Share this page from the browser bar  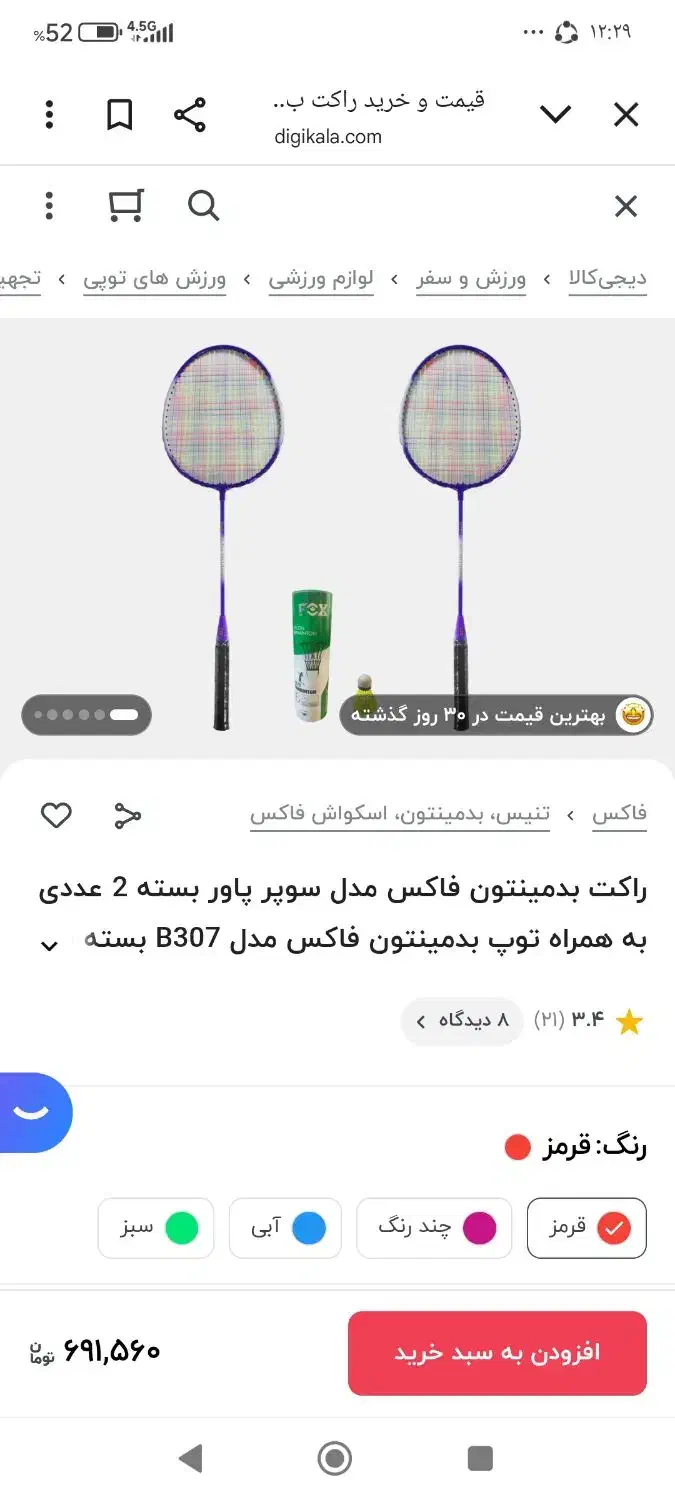tap(189, 115)
